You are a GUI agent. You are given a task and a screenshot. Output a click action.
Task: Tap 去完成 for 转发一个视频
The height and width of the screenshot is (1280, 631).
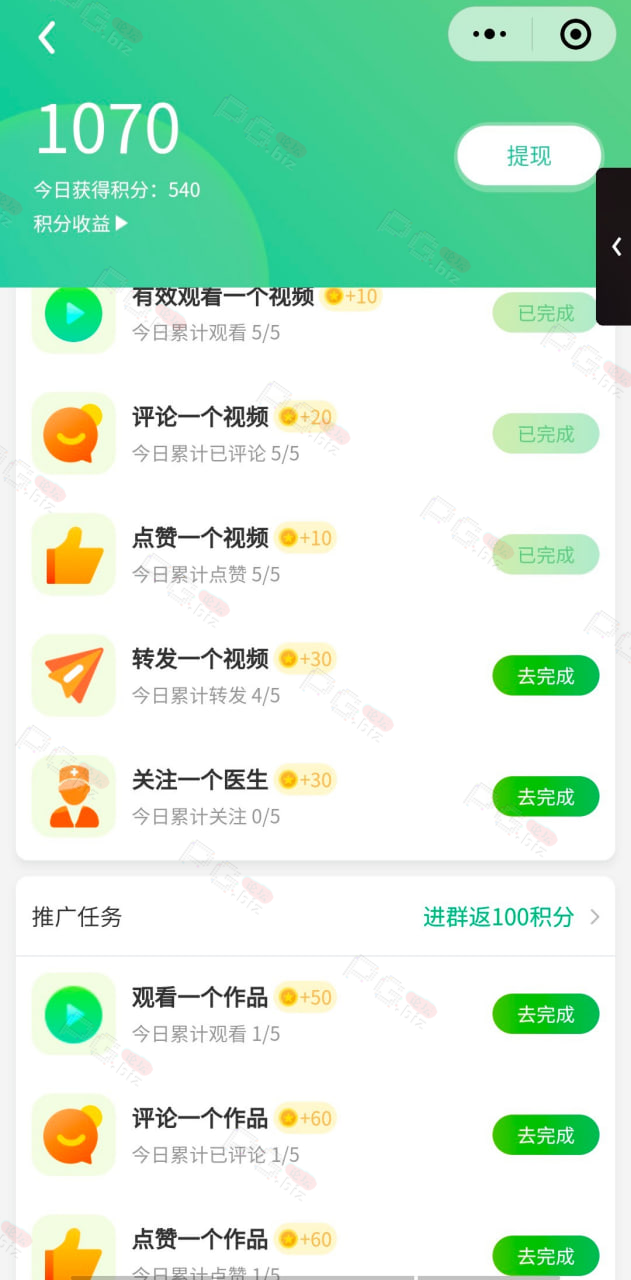click(546, 676)
